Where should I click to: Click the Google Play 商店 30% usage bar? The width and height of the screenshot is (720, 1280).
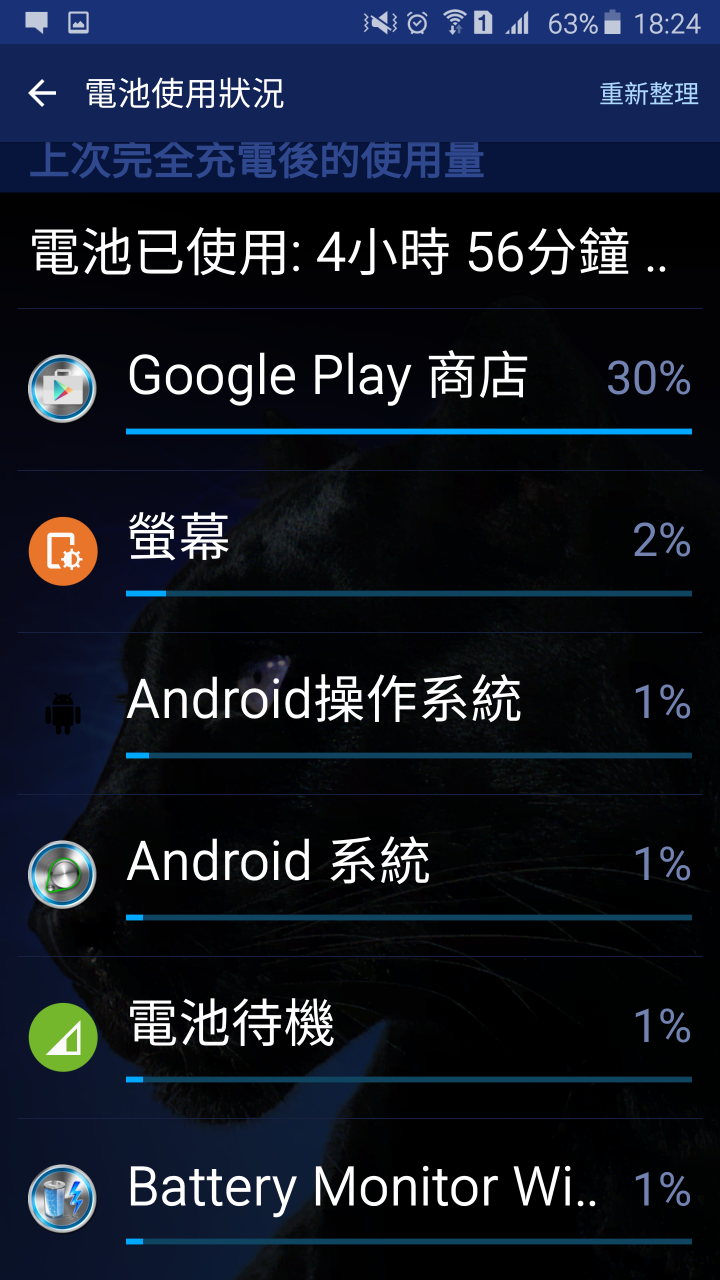[x=408, y=433]
